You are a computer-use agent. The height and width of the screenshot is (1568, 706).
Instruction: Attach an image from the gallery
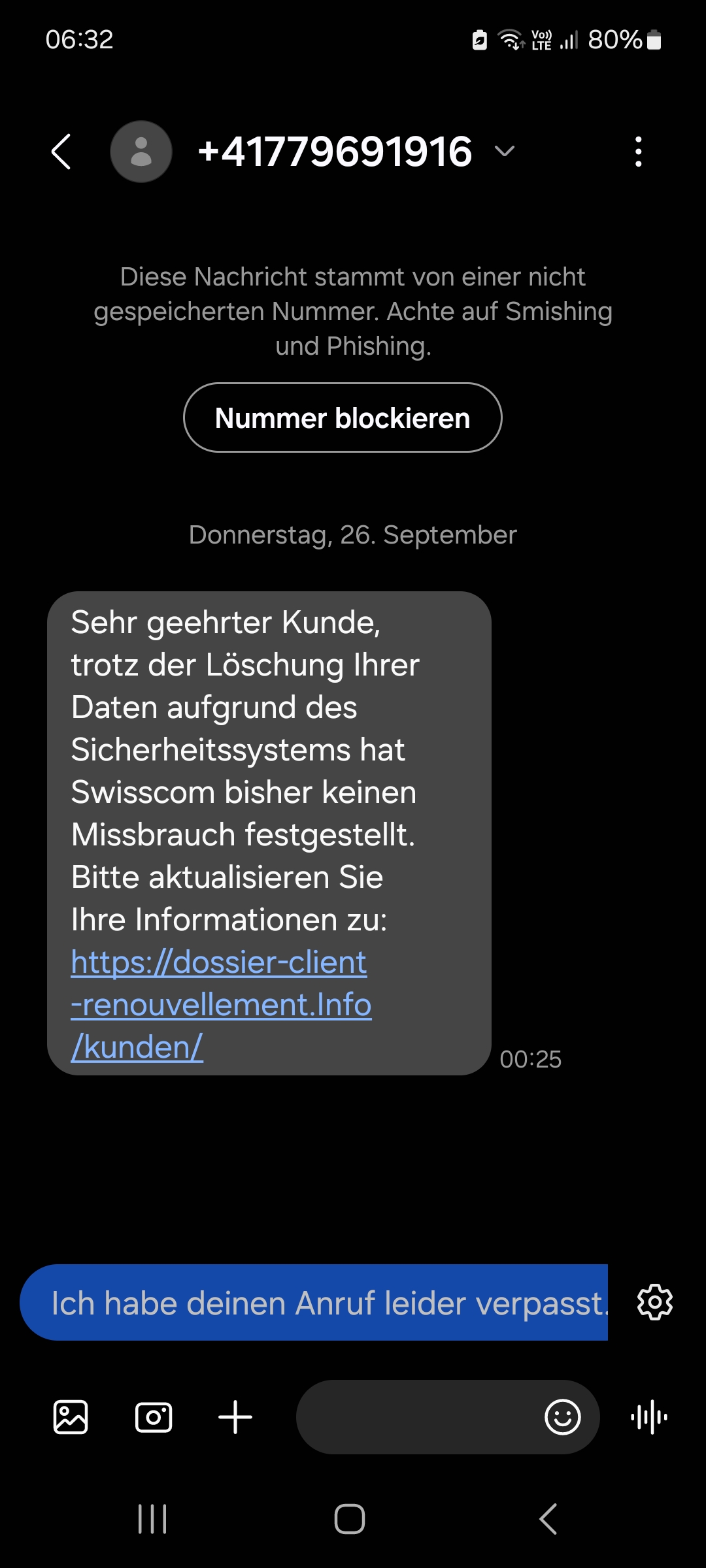coord(71,1417)
